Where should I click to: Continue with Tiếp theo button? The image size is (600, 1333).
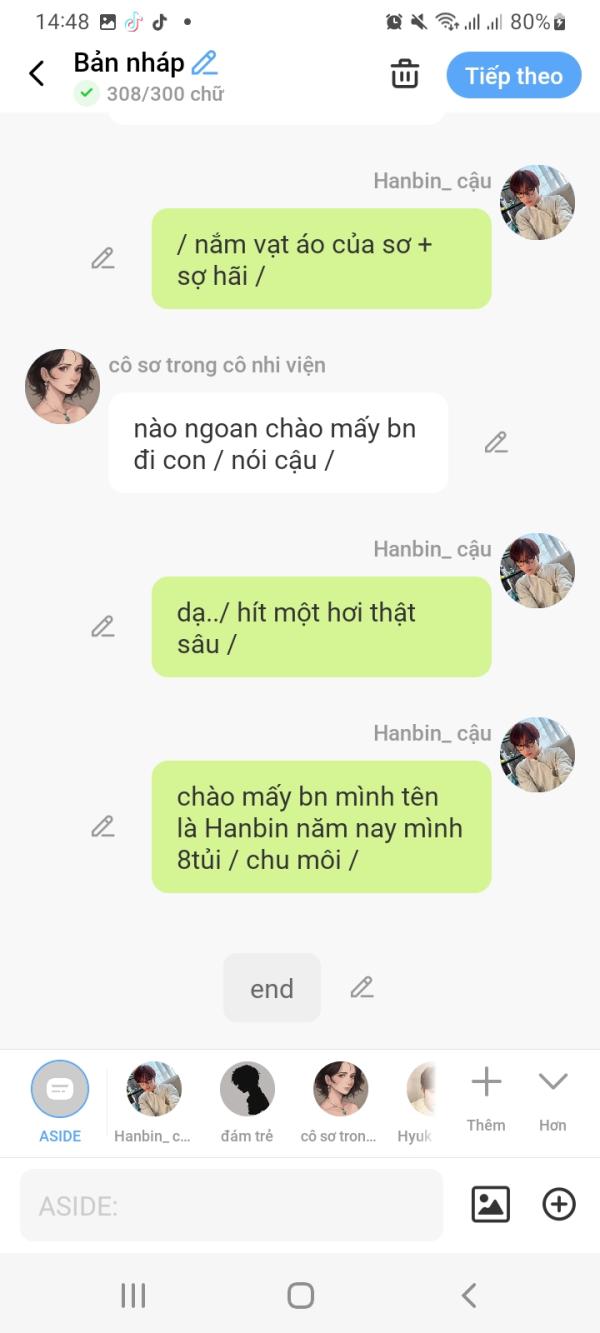click(x=513, y=76)
